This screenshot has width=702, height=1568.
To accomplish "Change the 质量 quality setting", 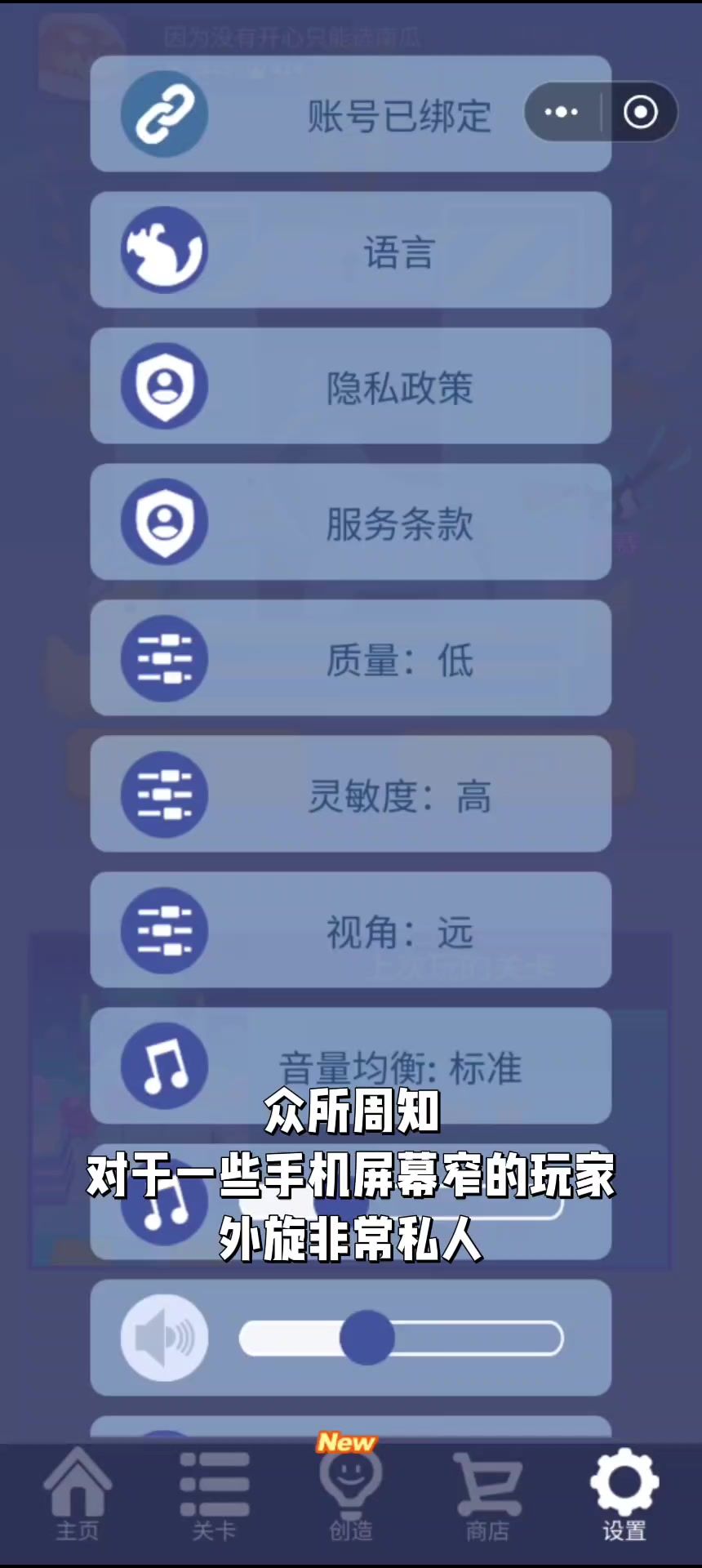I will [x=351, y=659].
